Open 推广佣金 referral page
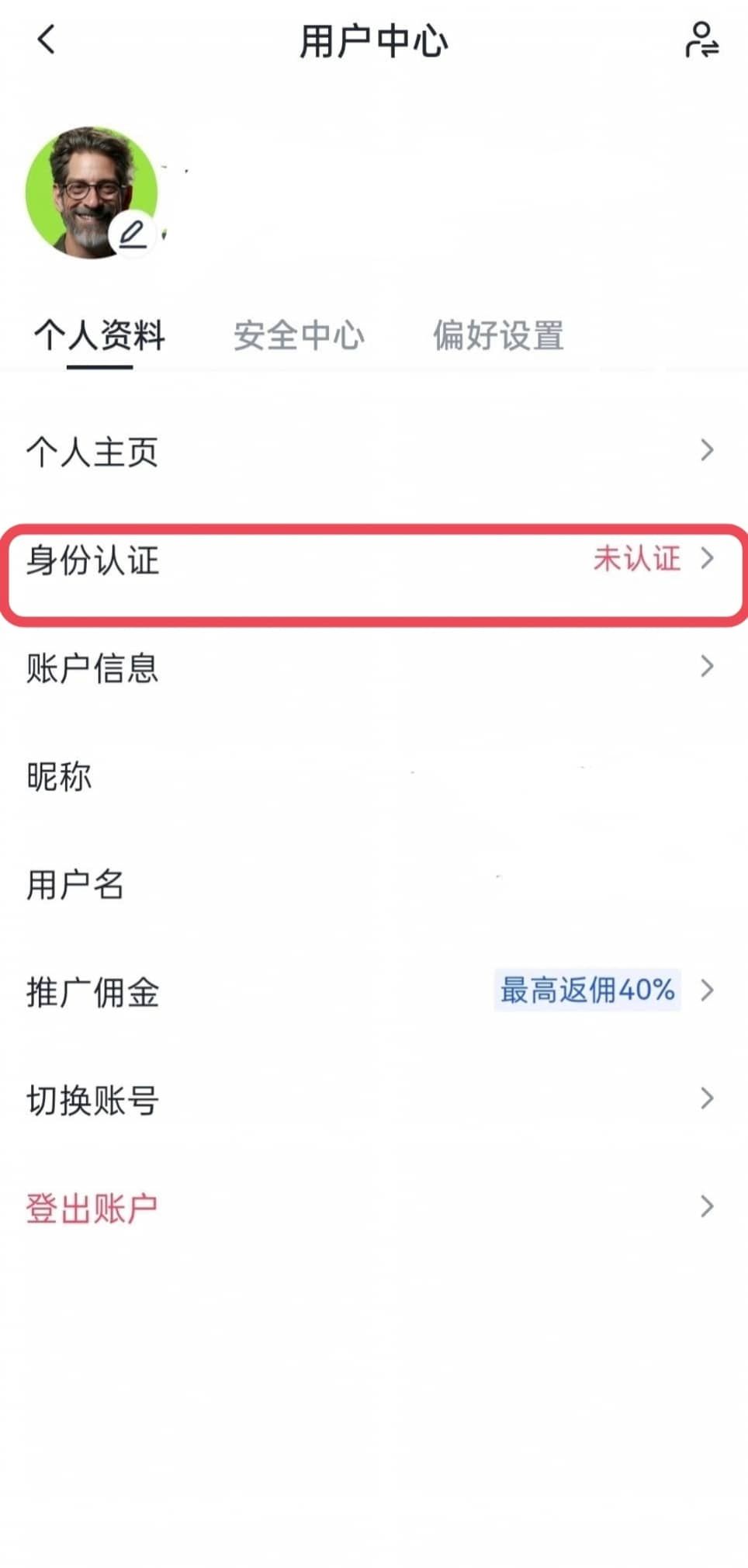 [x=374, y=991]
